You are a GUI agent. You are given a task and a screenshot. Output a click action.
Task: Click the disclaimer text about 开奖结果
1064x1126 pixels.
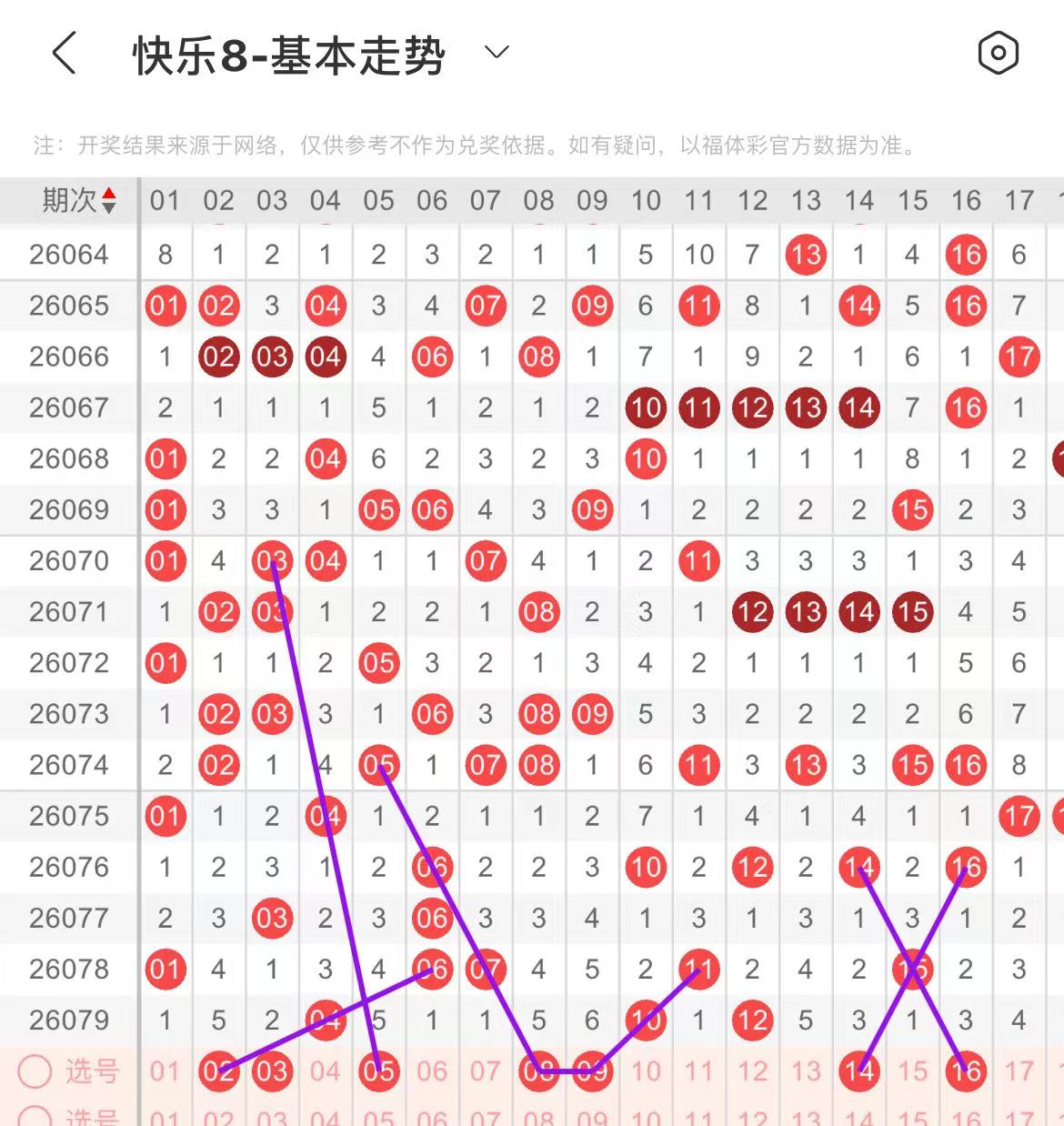473,144
